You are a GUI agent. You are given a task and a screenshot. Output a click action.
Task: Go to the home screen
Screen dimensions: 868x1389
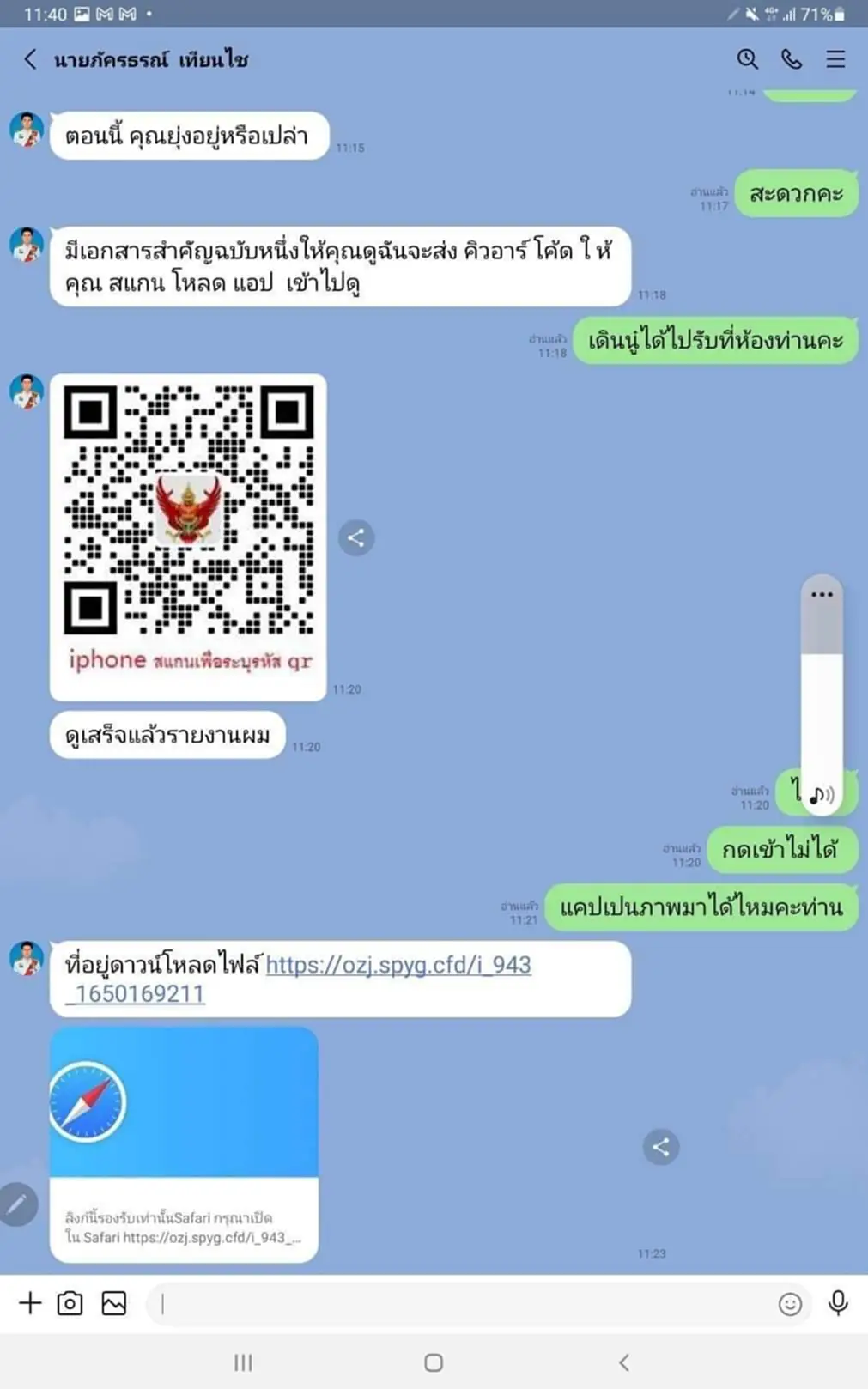point(434,1362)
